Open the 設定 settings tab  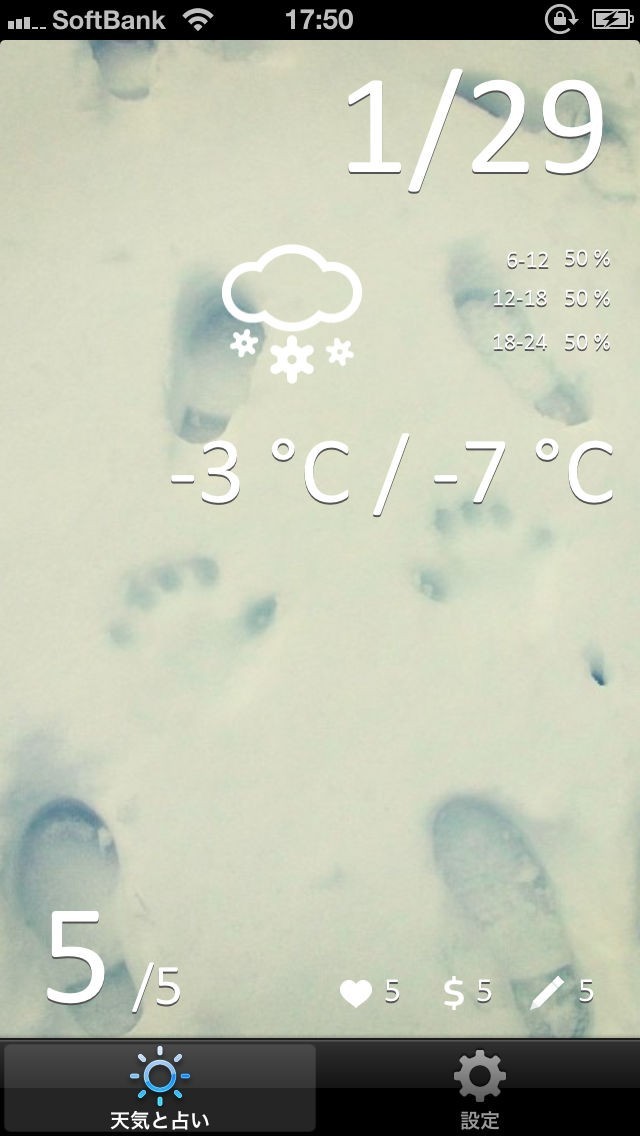(479, 1087)
